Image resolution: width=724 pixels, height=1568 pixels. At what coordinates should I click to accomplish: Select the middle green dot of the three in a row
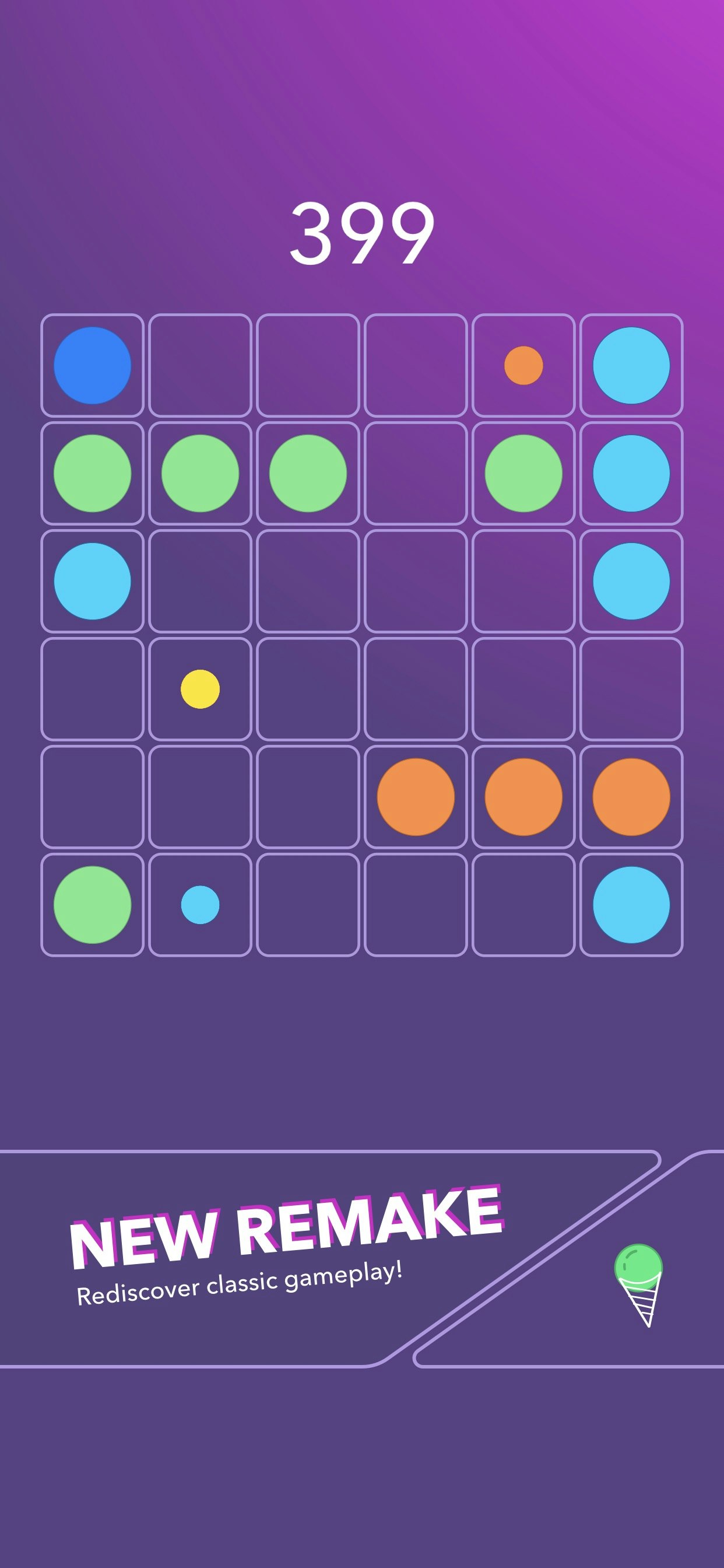[200, 473]
